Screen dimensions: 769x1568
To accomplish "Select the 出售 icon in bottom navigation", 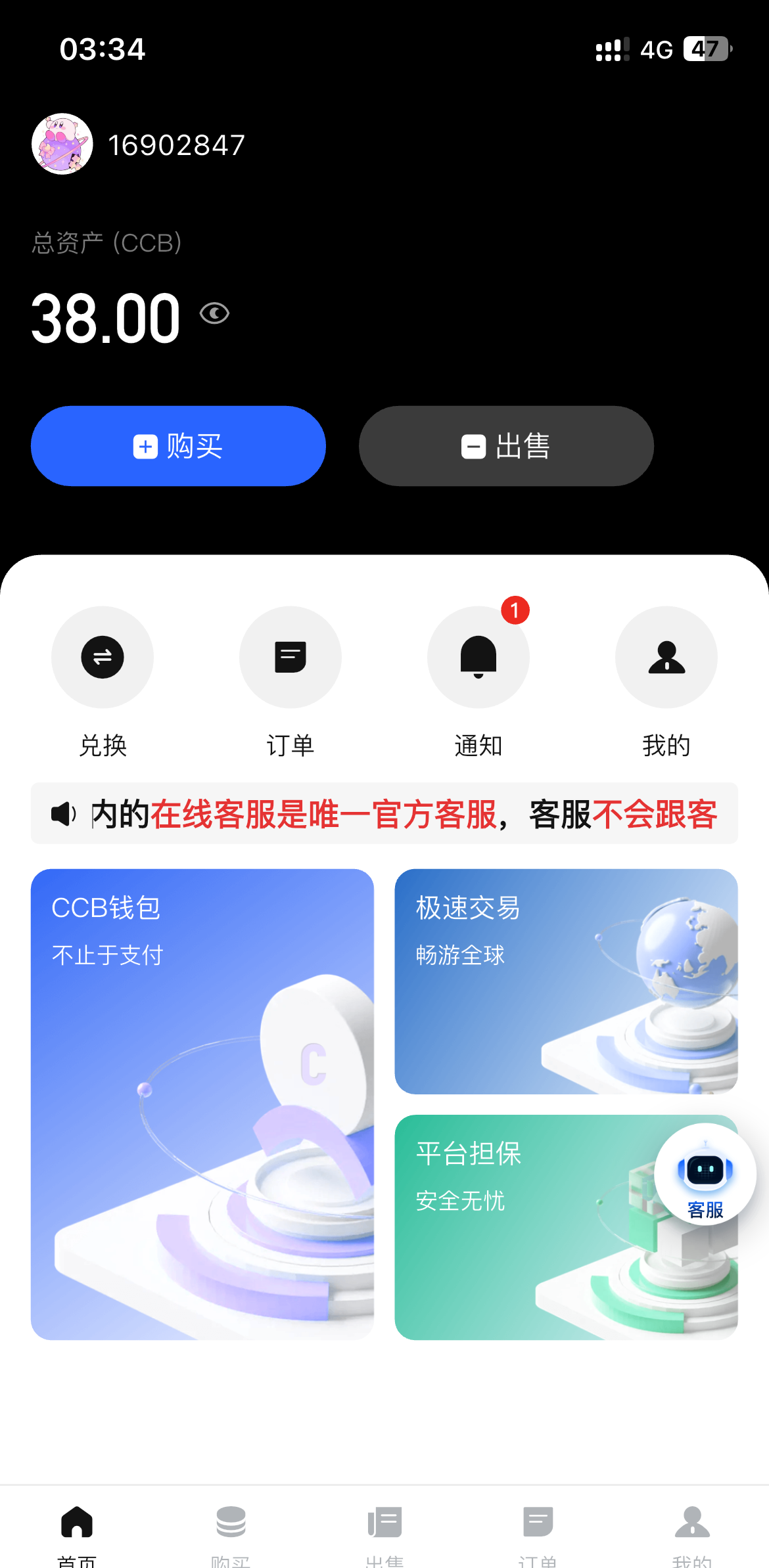I will [384, 1521].
